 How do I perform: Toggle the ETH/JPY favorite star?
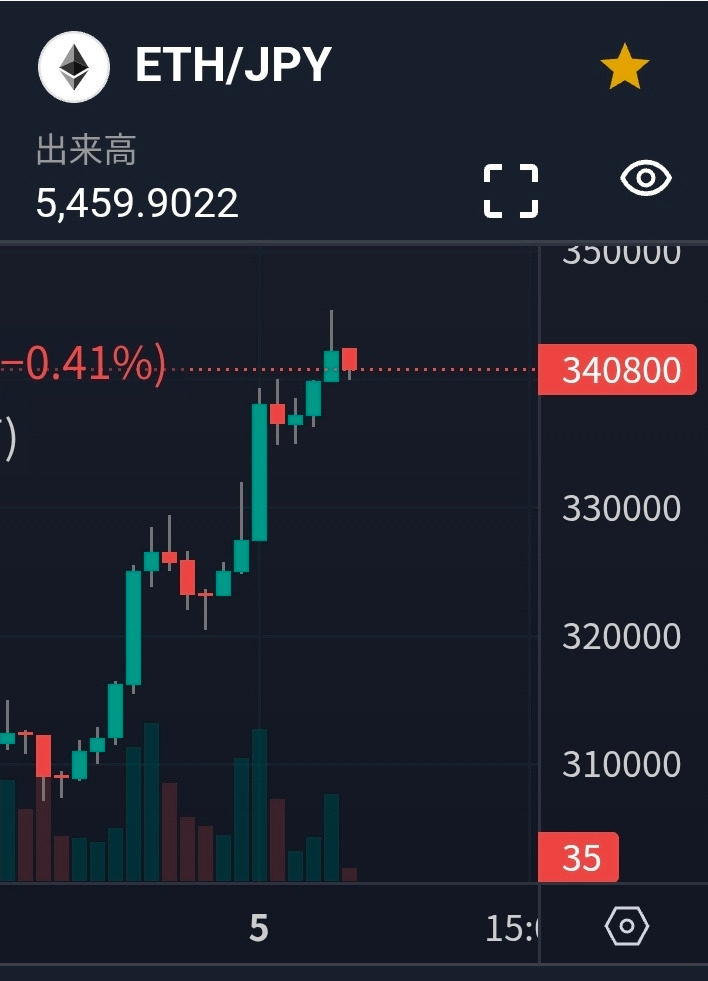point(625,67)
